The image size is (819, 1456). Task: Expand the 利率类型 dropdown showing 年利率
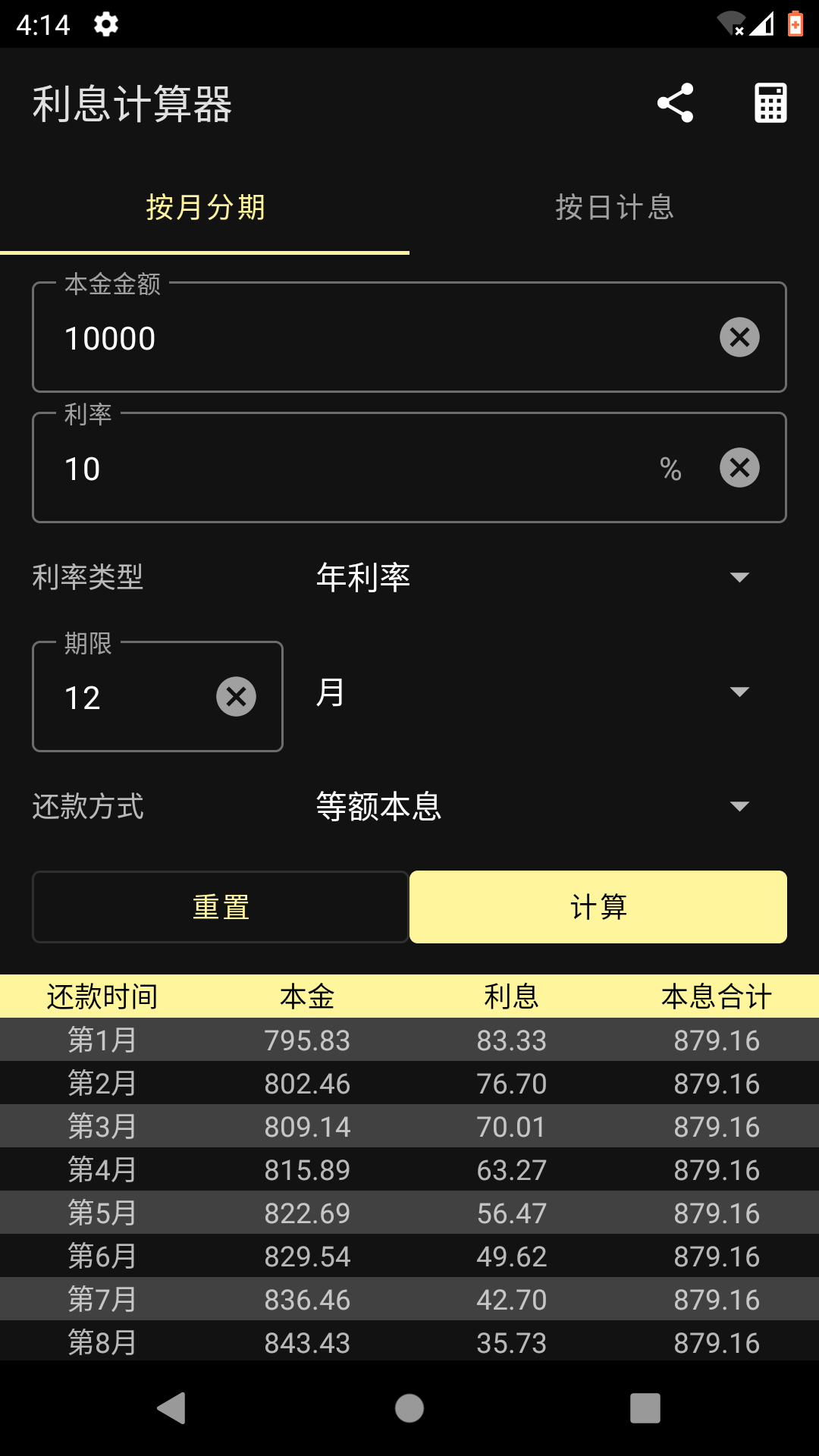tap(531, 578)
